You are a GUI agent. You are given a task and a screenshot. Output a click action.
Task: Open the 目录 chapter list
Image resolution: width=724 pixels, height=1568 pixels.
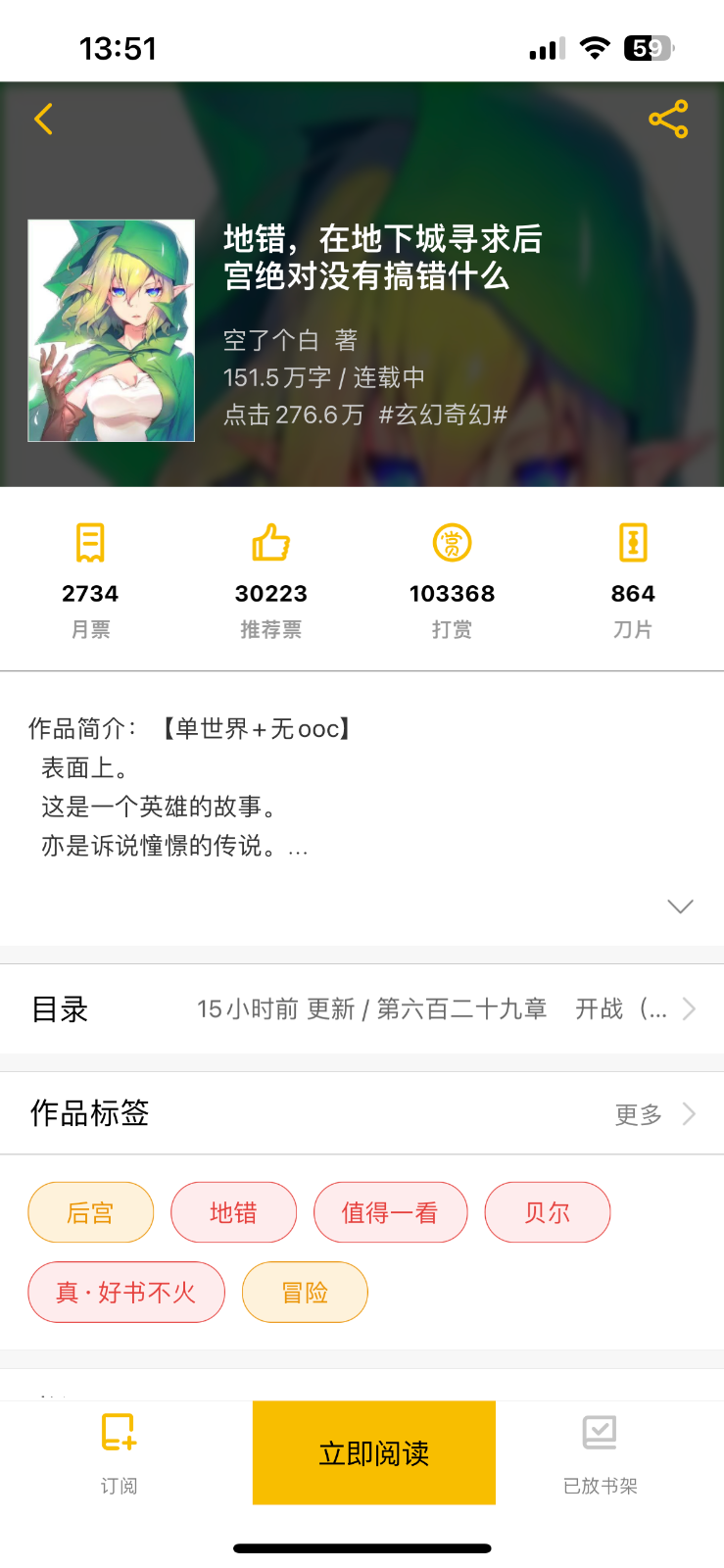tap(362, 1008)
